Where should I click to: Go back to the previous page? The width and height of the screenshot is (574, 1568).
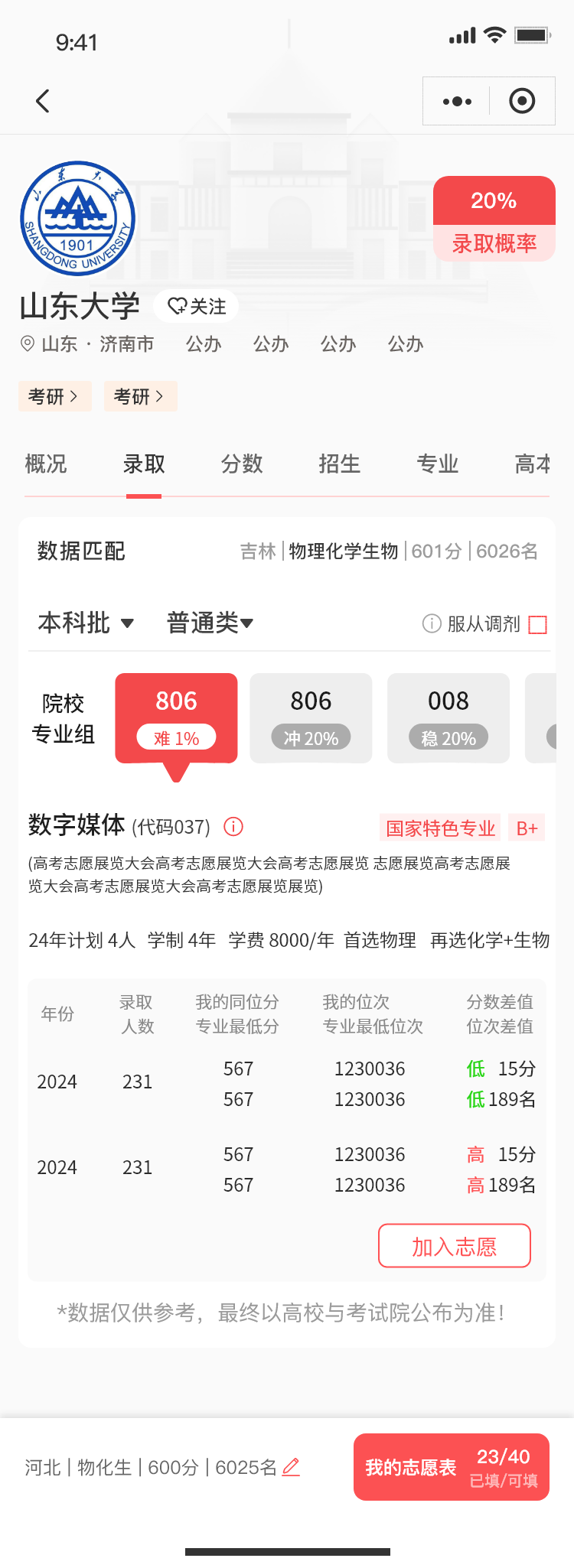pos(44,101)
